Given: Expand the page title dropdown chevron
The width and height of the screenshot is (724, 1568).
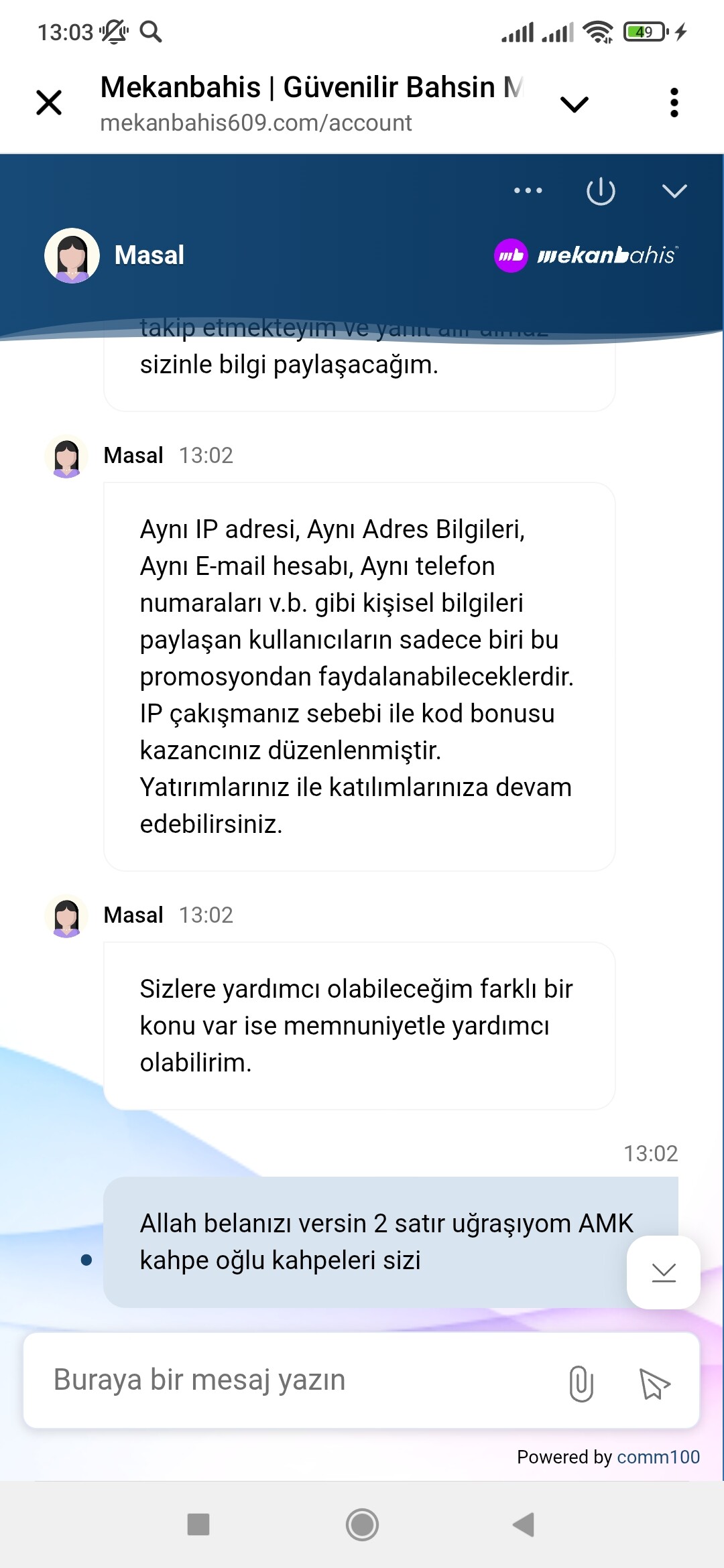Looking at the screenshot, I should pos(575,104).
